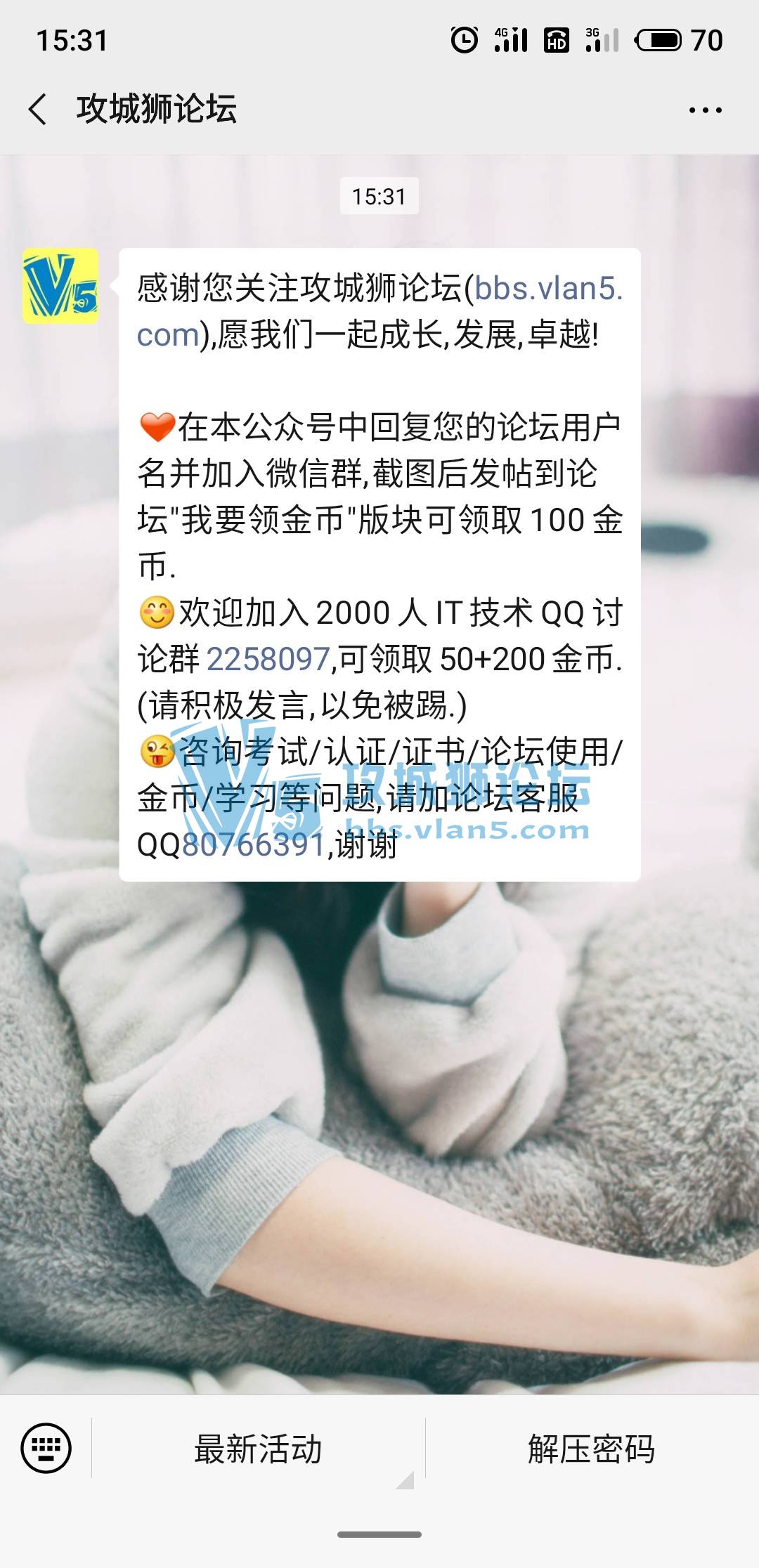Expand the 最新活动 menu
The width and height of the screenshot is (759, 1568).
tap(258, 1449)
